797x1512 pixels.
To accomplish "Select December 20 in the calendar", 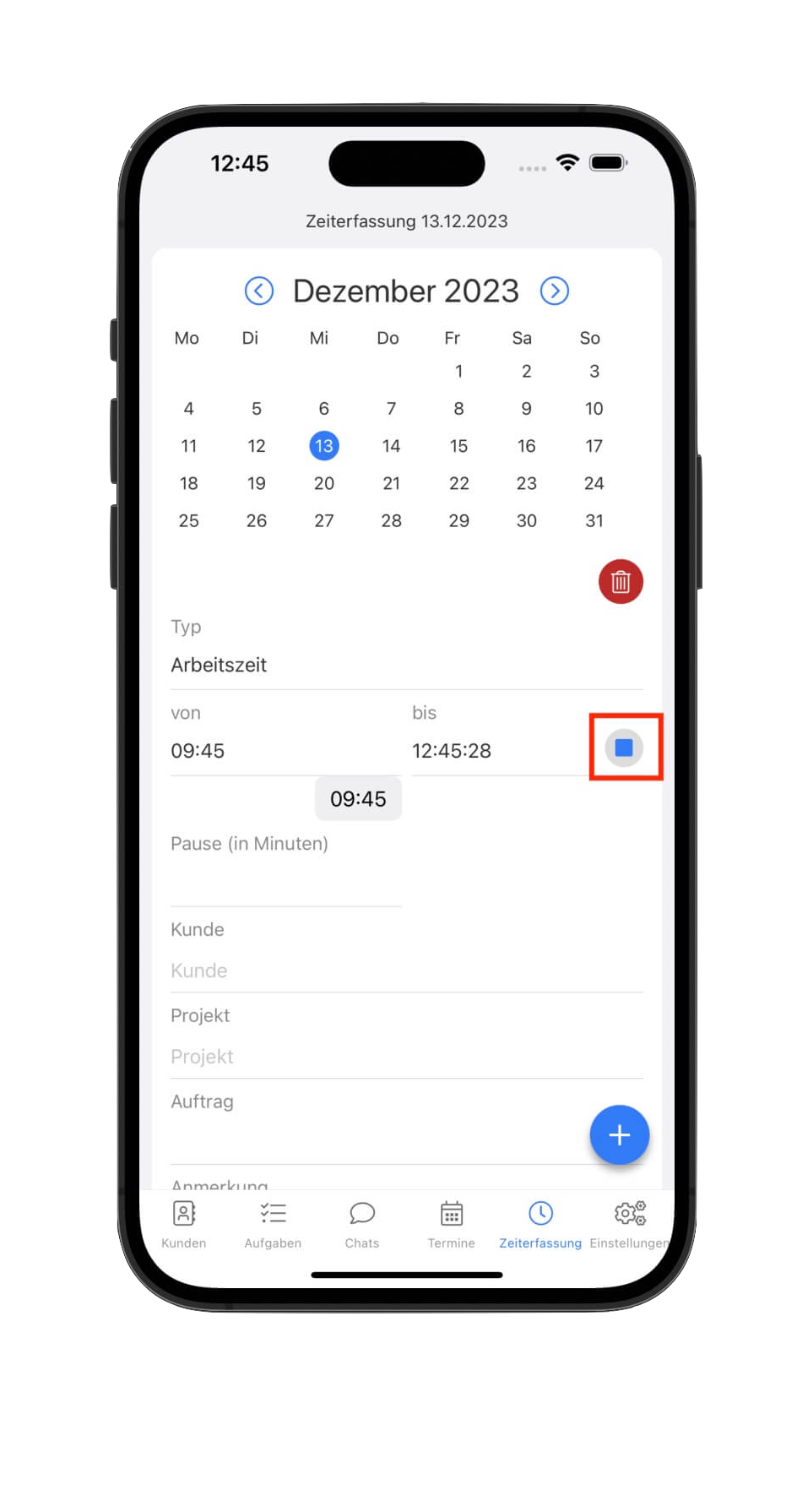I will (x=323, y=483).
